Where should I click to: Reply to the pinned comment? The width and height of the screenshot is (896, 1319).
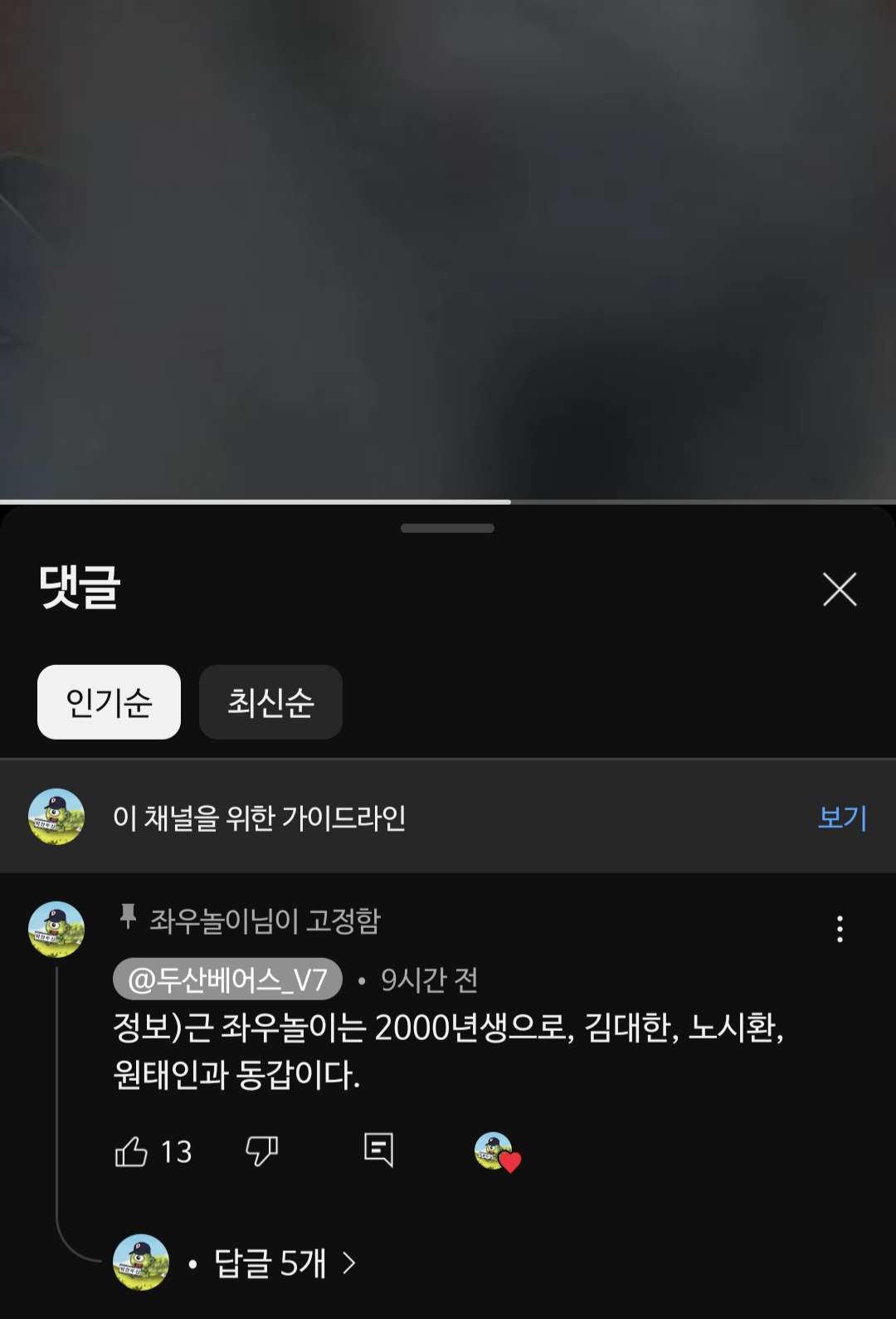(378, 1150)
